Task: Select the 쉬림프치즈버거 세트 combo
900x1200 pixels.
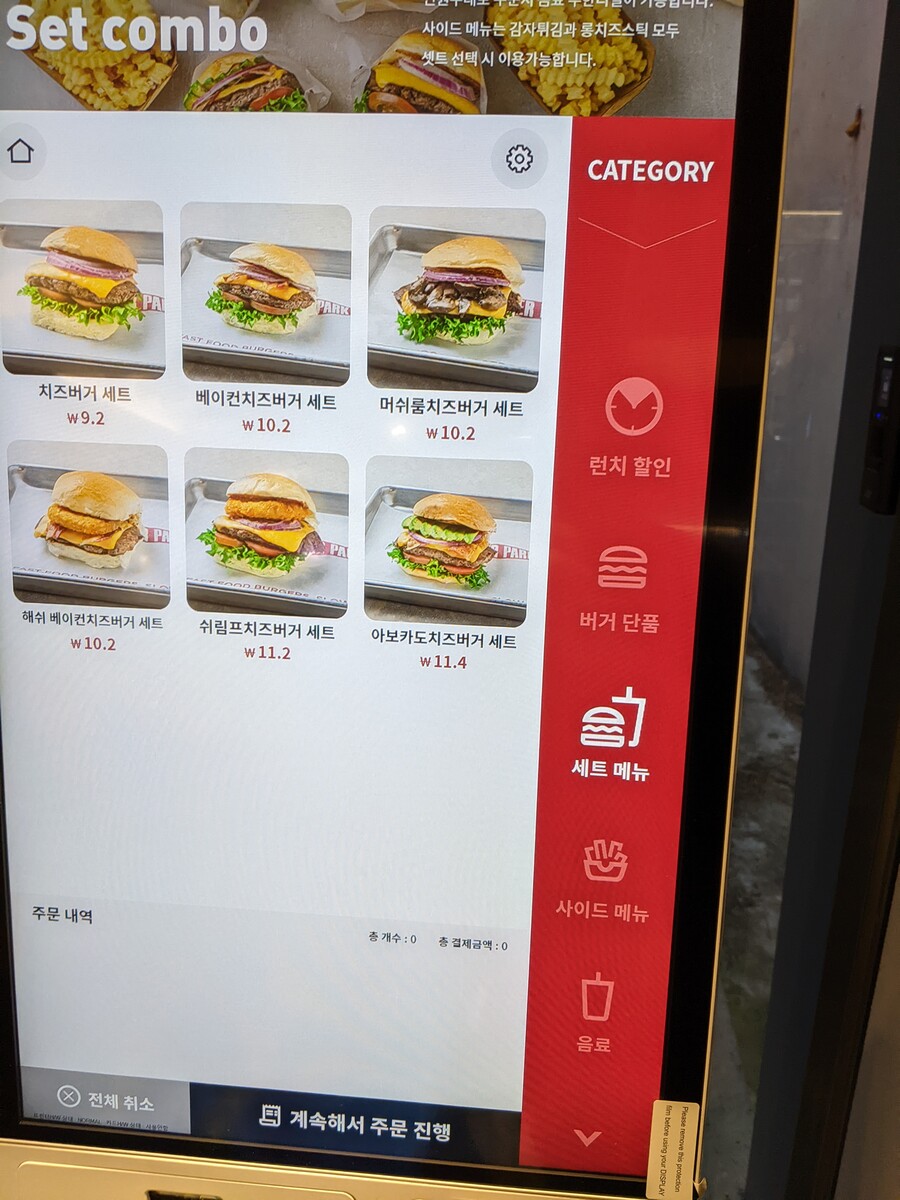Action: click(x=266, y=532)
